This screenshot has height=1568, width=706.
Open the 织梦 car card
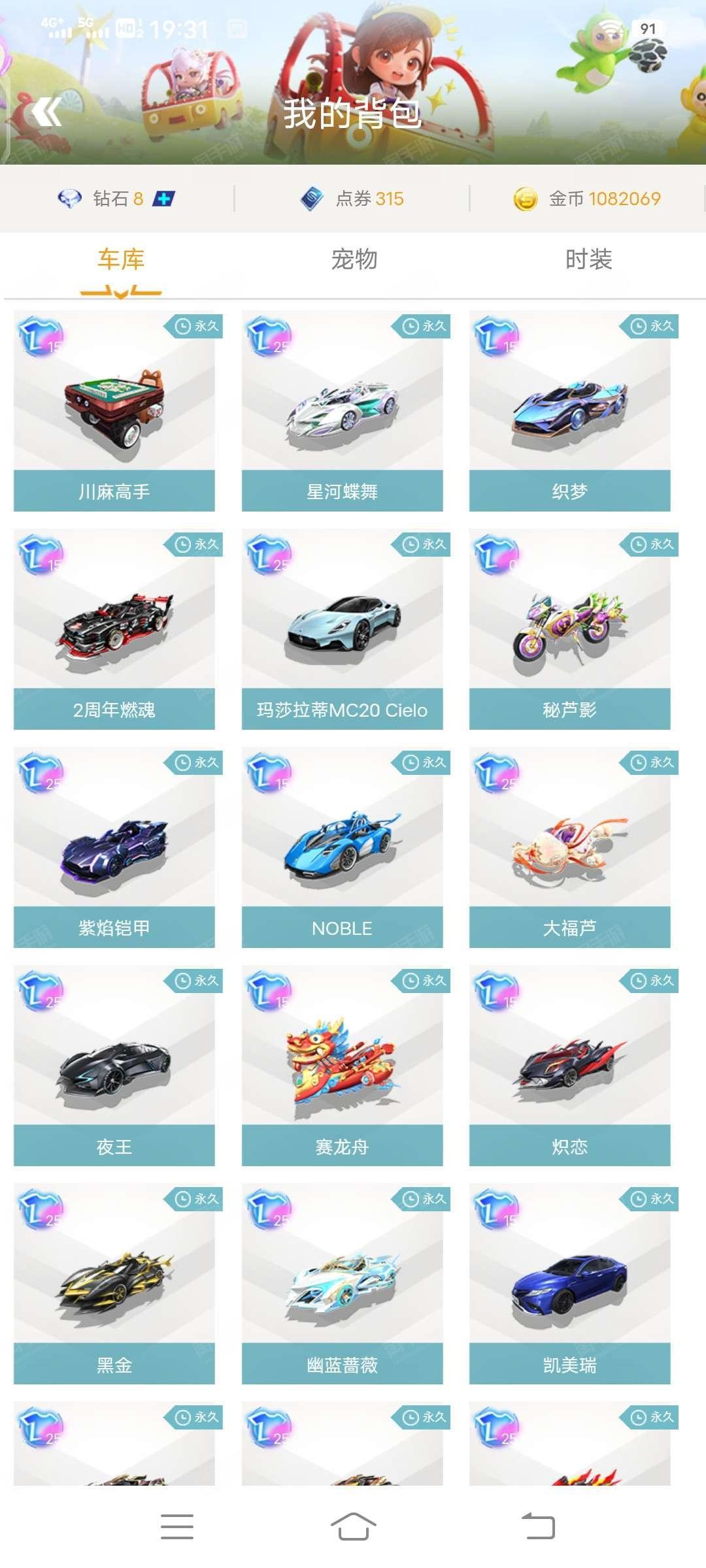tap(569, 411)
